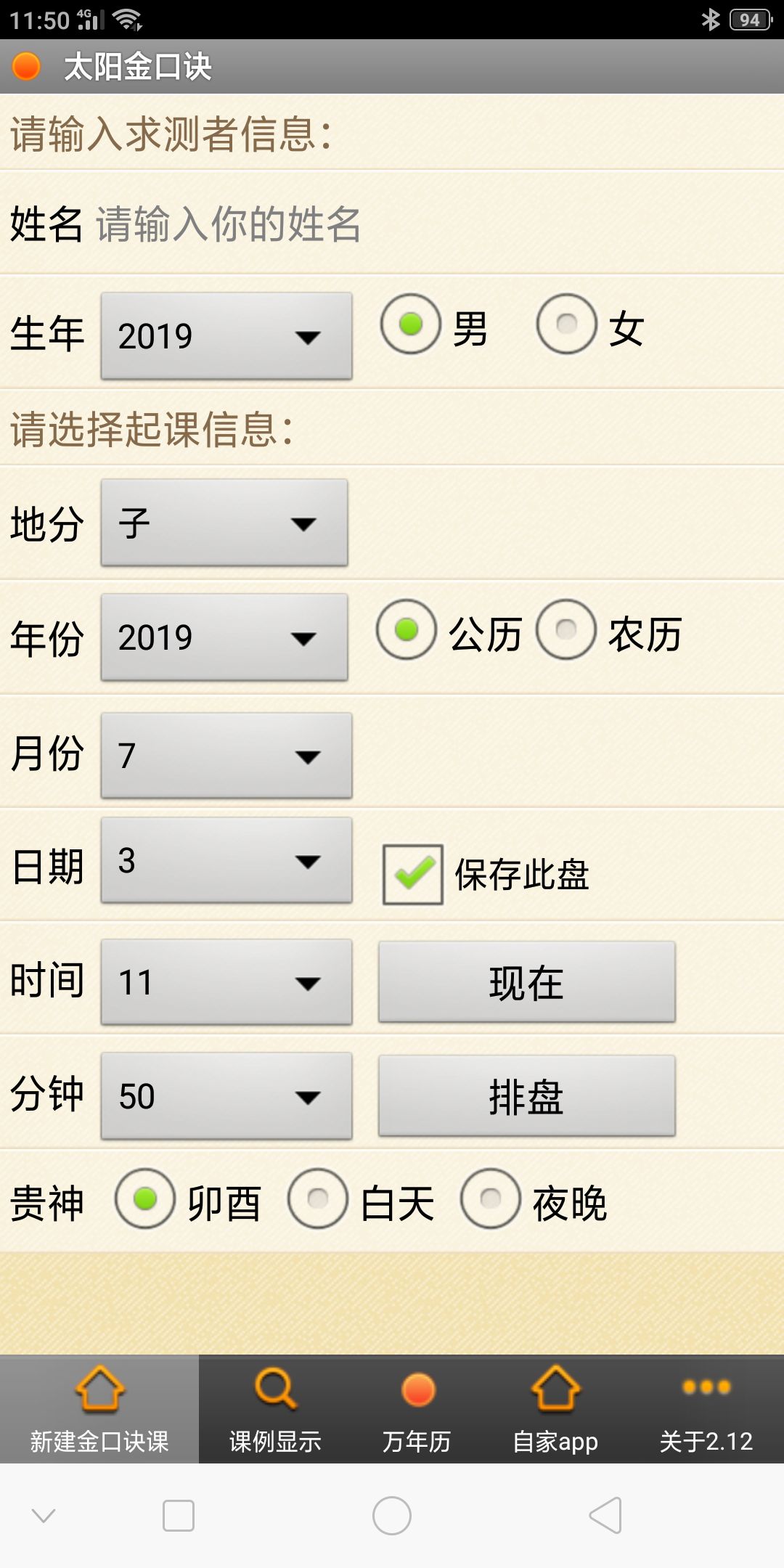The width and height of the screenshot is (784, 1568).
Task: Open the 万年历 tab
Action: coord(417,1410)
